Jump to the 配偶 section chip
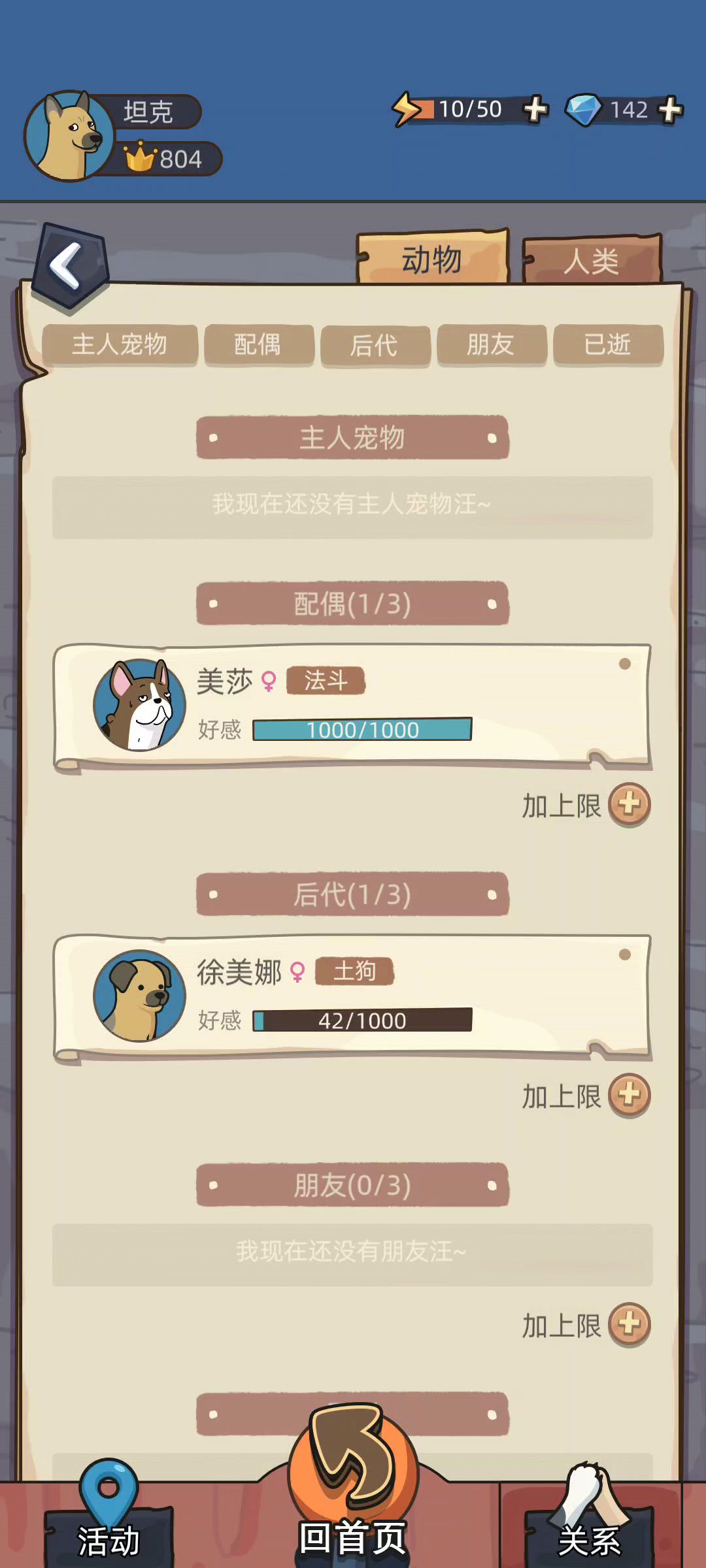Screen dimensions: 706x1568 pyautogui.click(x=258, y=344)
